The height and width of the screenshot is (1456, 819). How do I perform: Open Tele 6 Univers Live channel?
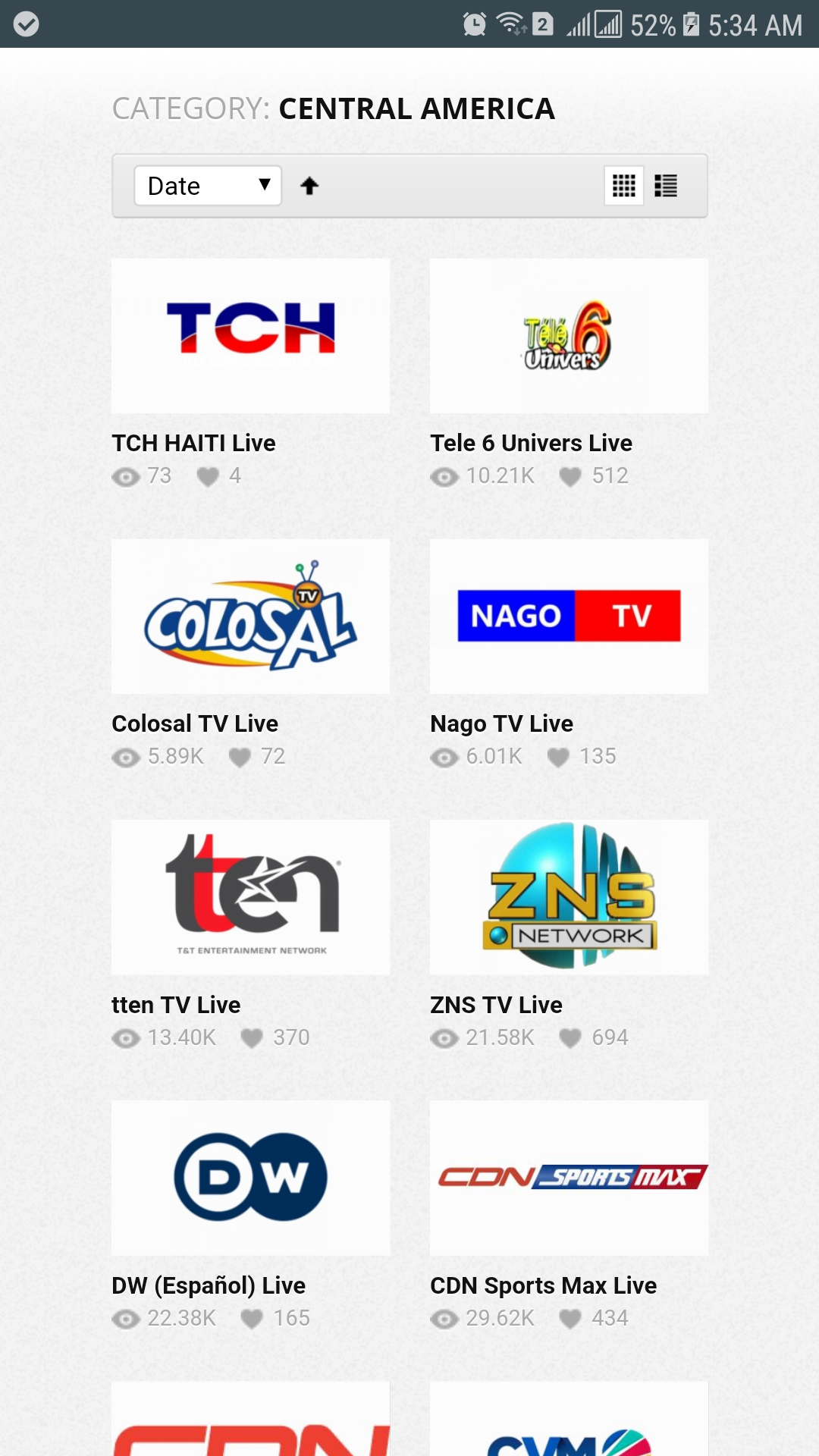(x=570, y=336)
